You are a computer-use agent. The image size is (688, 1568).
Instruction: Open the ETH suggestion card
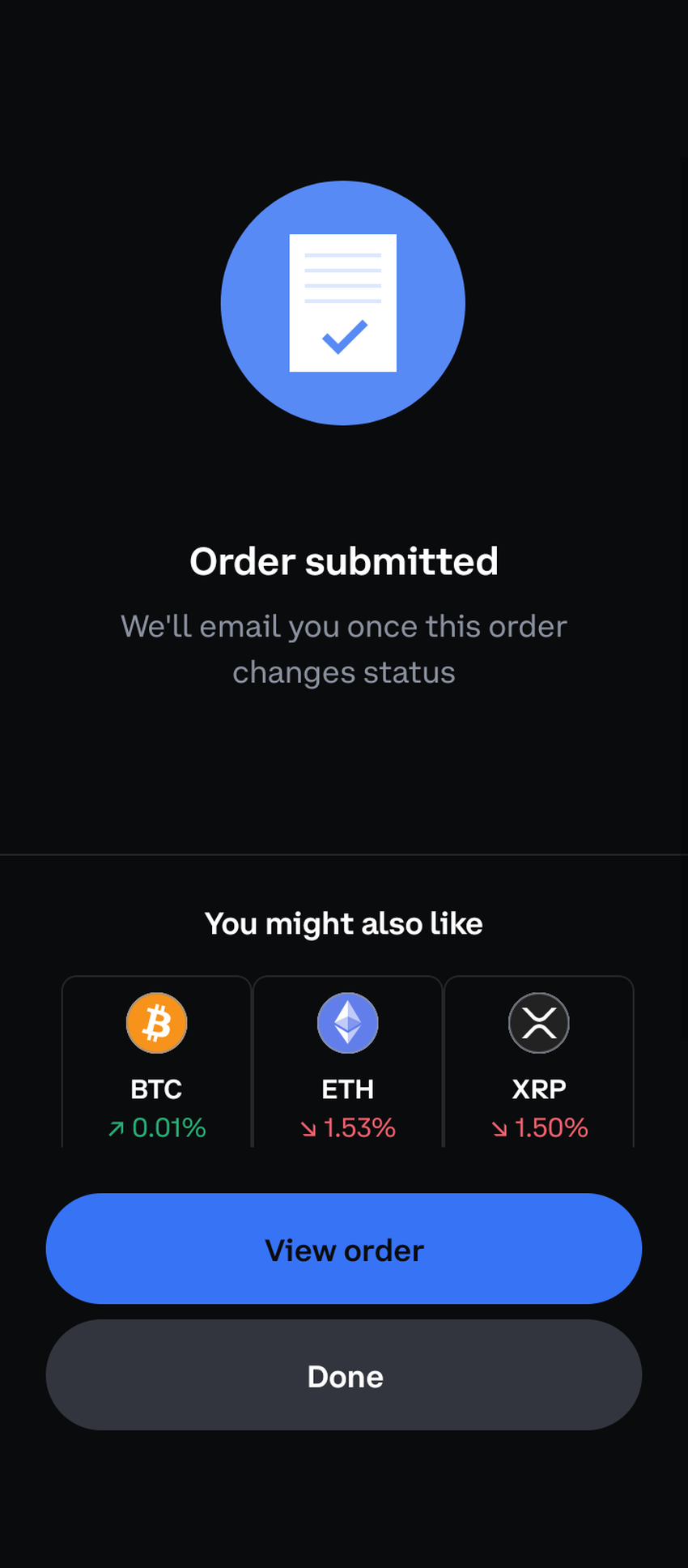click(x=348, y=1063)
